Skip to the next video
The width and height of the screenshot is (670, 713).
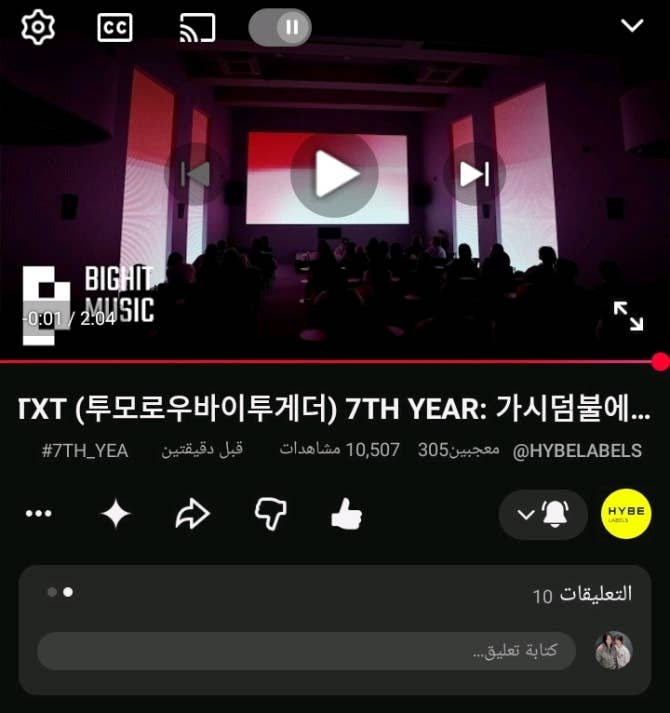(473, 174)
